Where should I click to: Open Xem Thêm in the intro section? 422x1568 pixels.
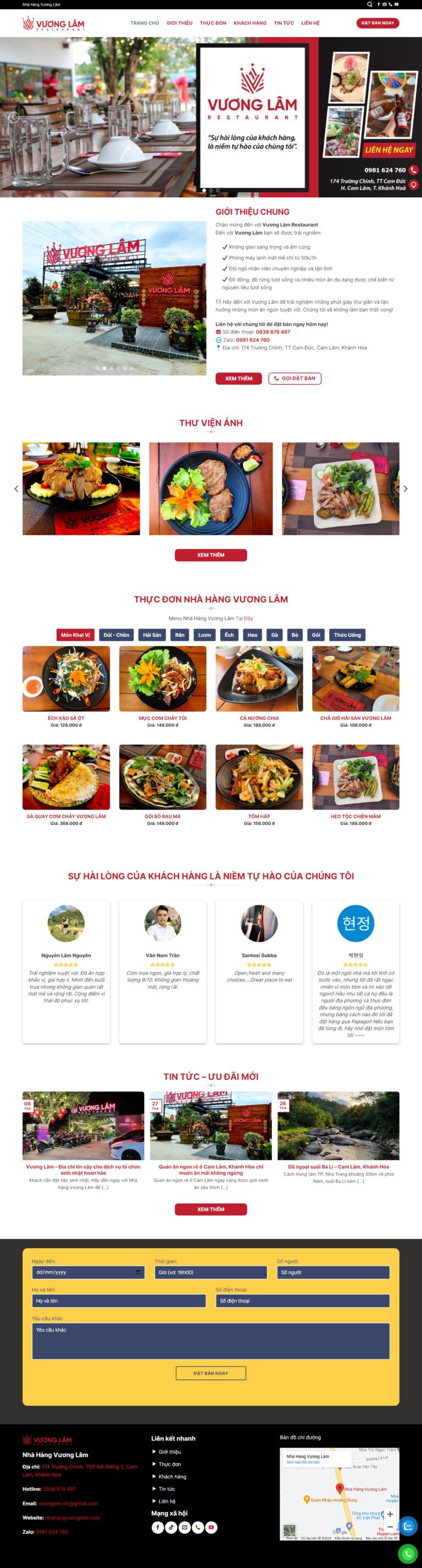(238, 378)
